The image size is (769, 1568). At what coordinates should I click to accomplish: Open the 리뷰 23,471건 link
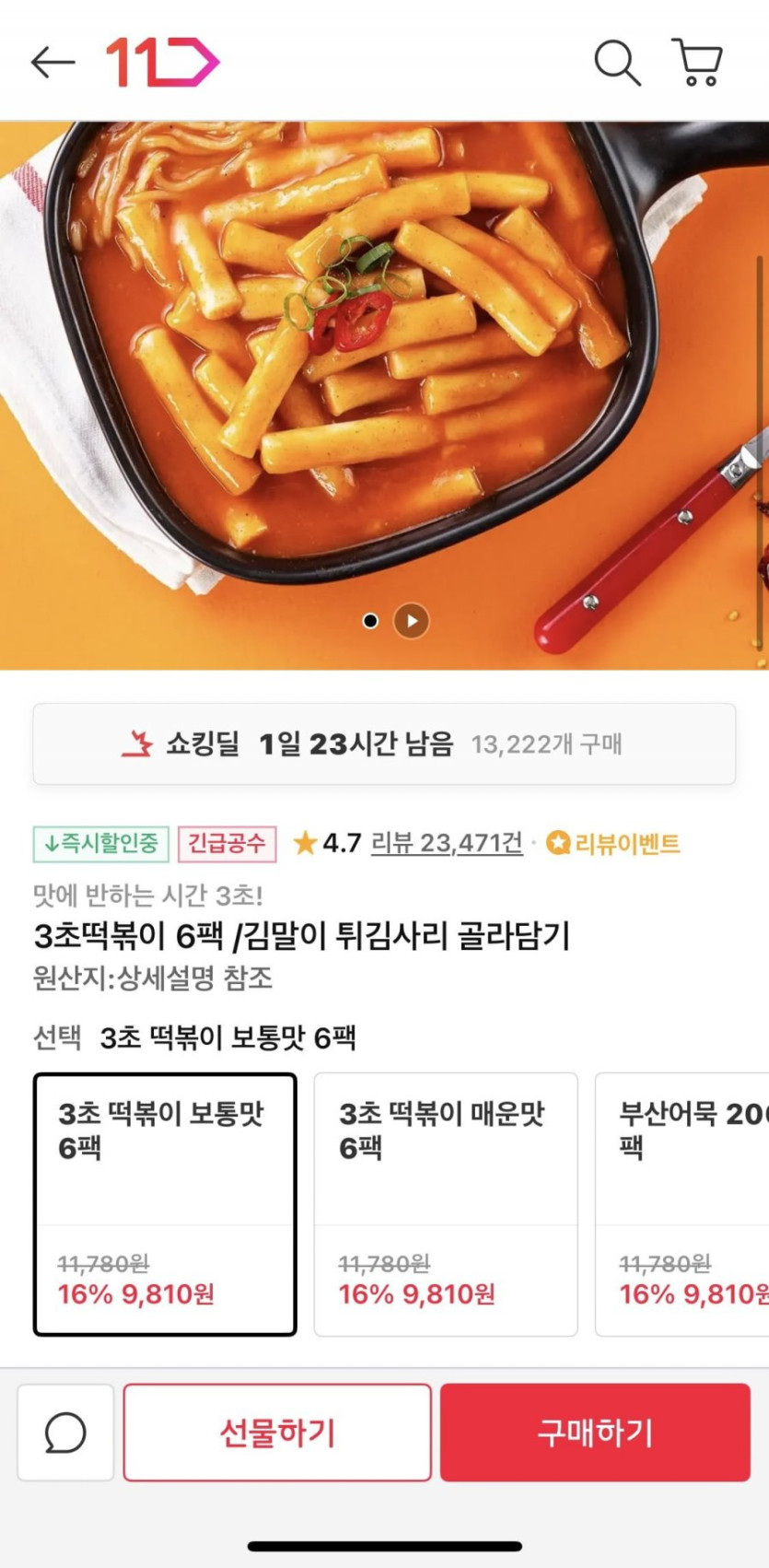(447, 843)
